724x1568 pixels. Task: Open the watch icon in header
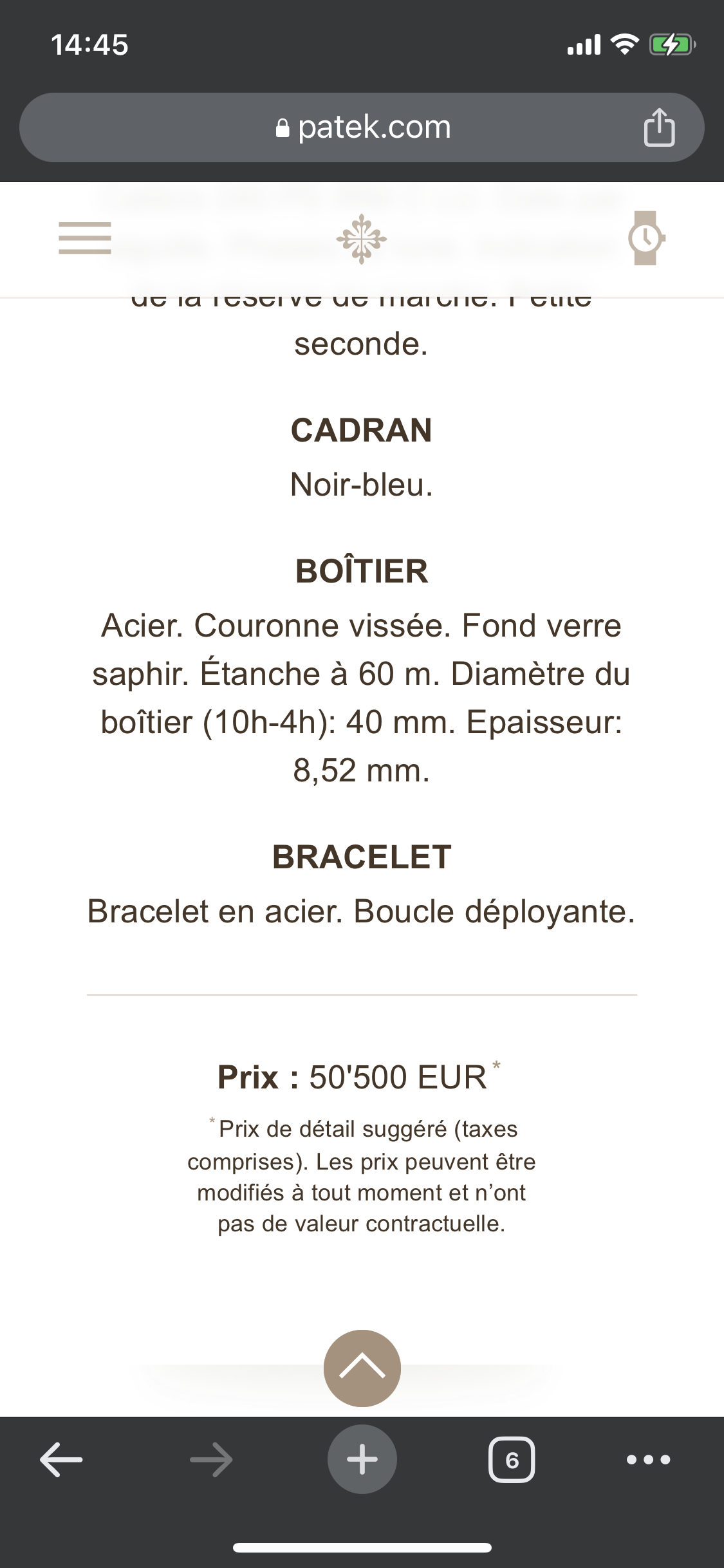click(645, 238)
